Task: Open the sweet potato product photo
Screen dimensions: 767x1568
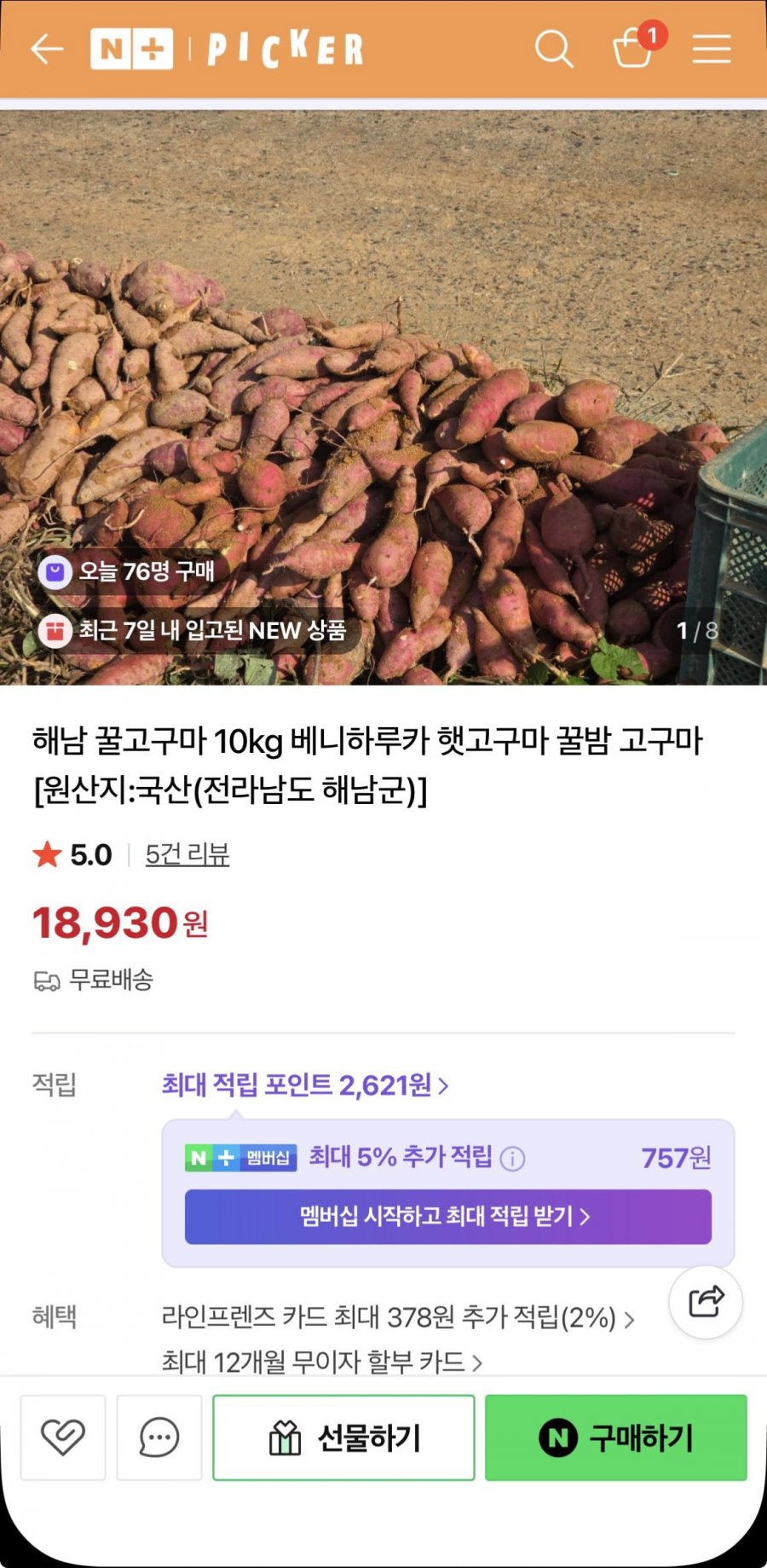Action: (383, 397)
